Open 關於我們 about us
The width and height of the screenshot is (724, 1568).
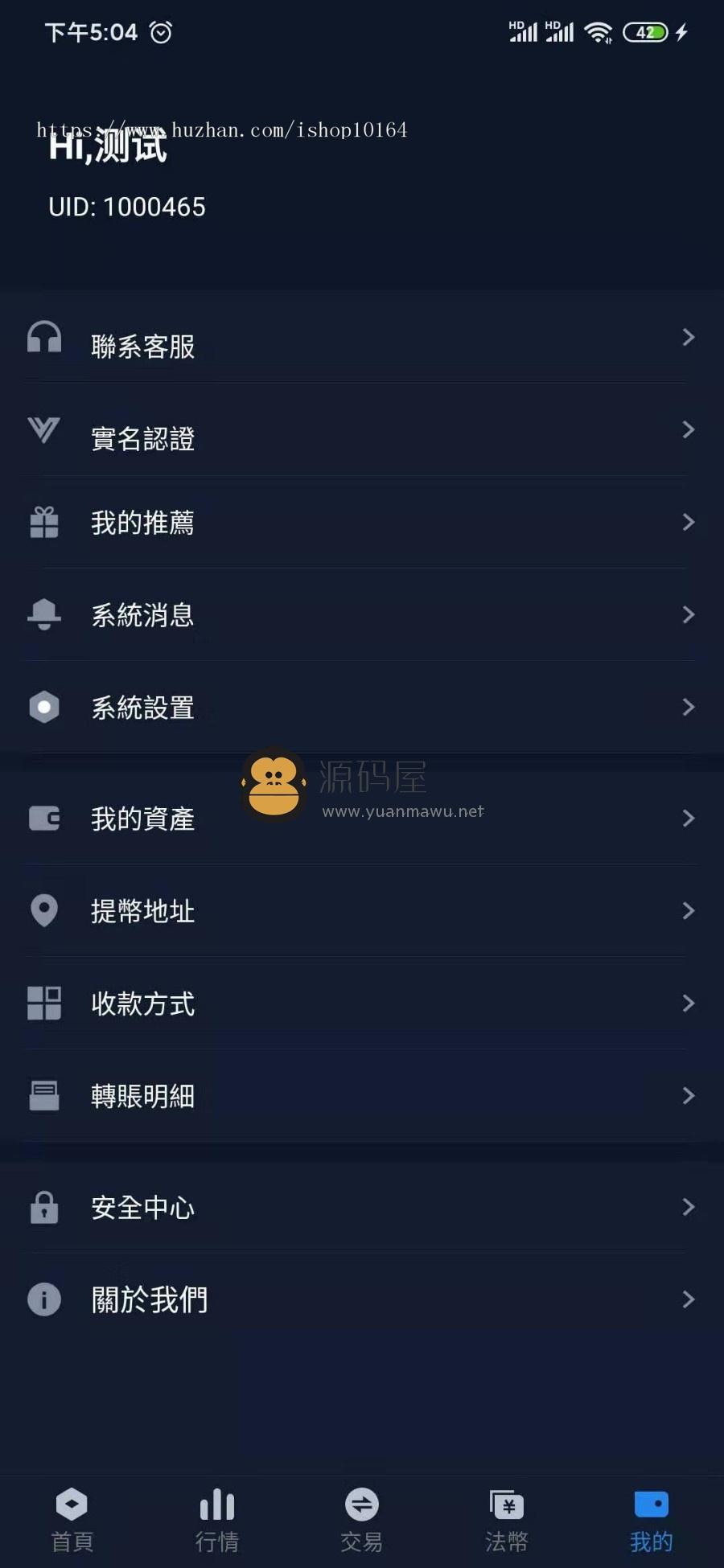pyautogui.click(x=362, y=1299)
